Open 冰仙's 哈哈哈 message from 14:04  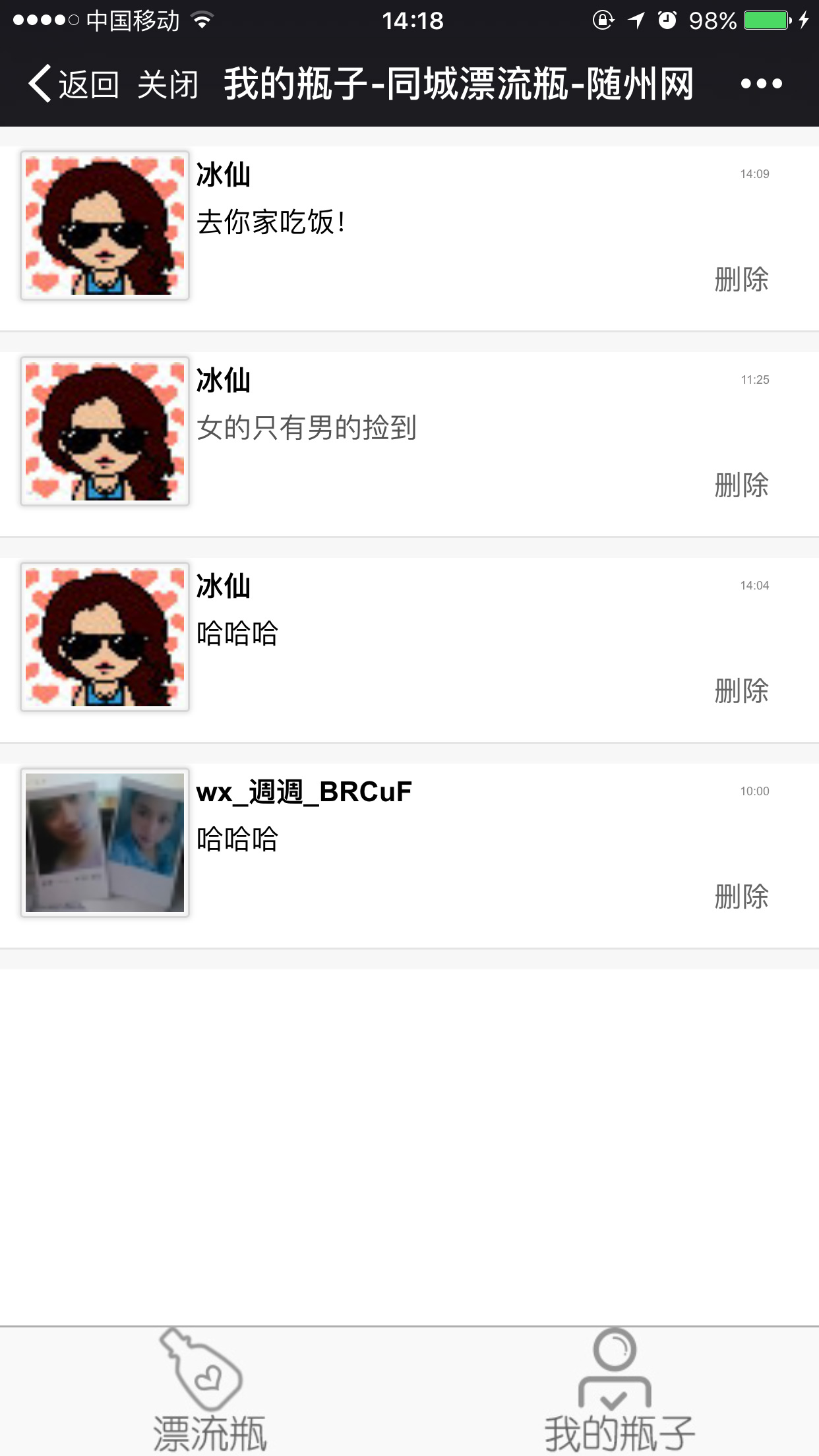click(x=237, y=634)
